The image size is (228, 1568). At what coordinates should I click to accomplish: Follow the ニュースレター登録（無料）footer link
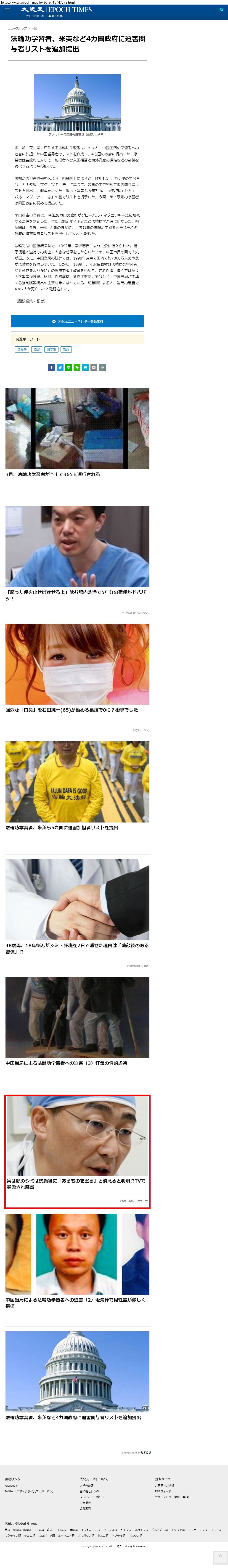point(171,1497)
